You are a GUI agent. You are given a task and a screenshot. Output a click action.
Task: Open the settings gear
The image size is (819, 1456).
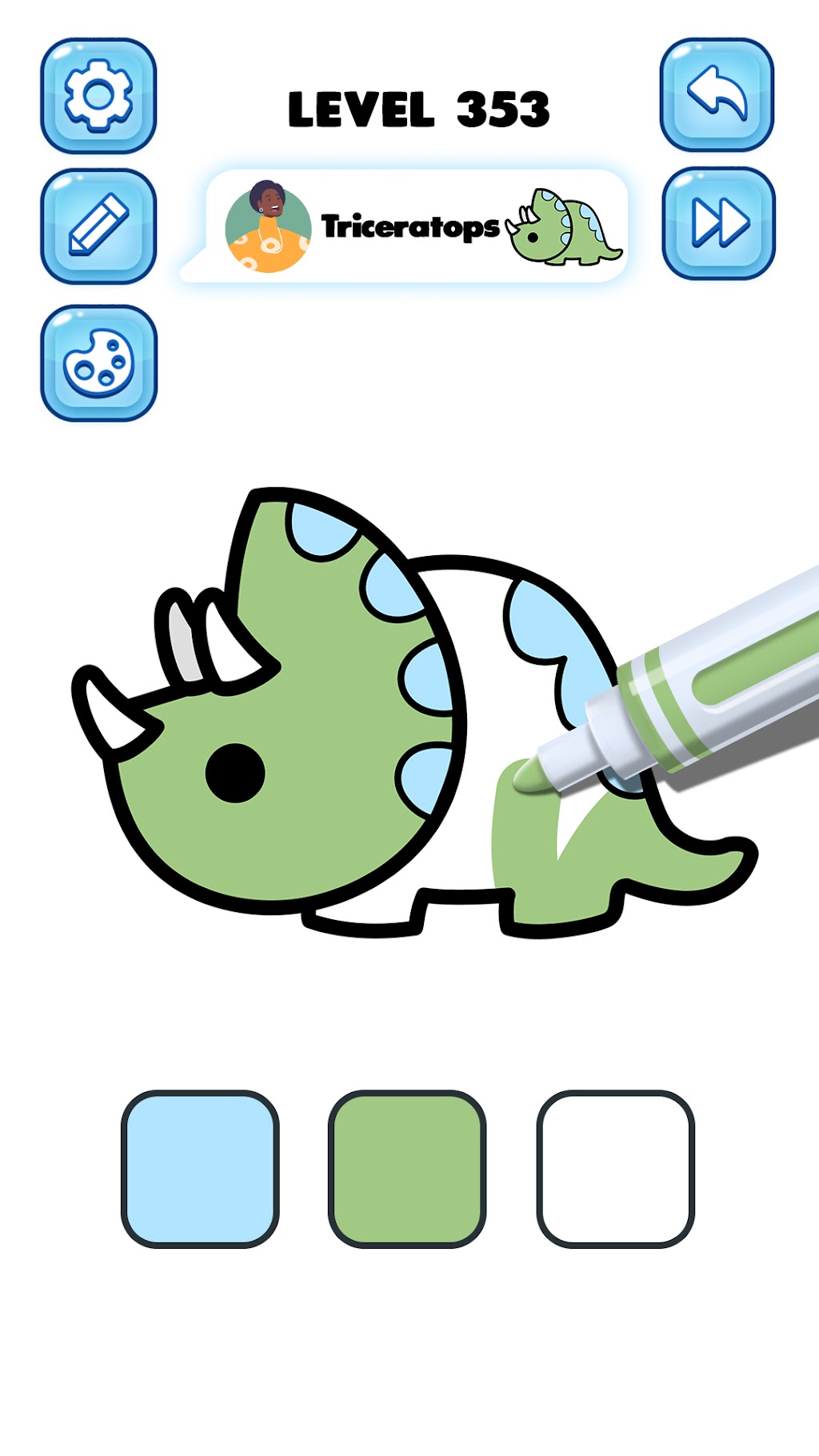(x=98, y=96)
